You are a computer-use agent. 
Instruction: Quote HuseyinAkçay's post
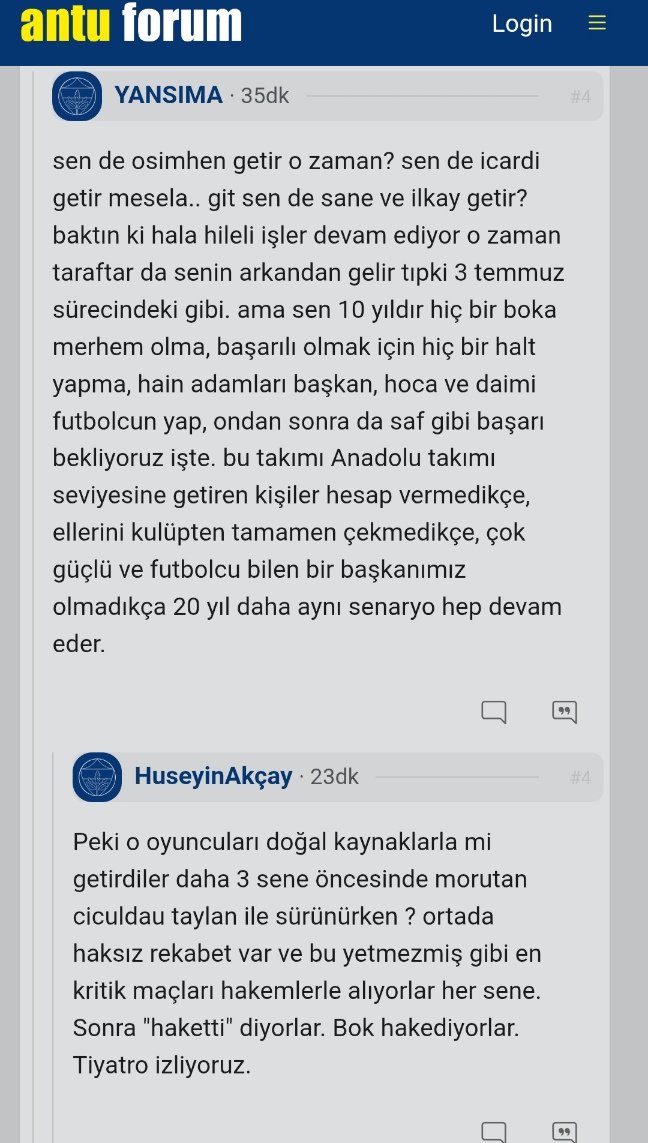[565, 1131]
